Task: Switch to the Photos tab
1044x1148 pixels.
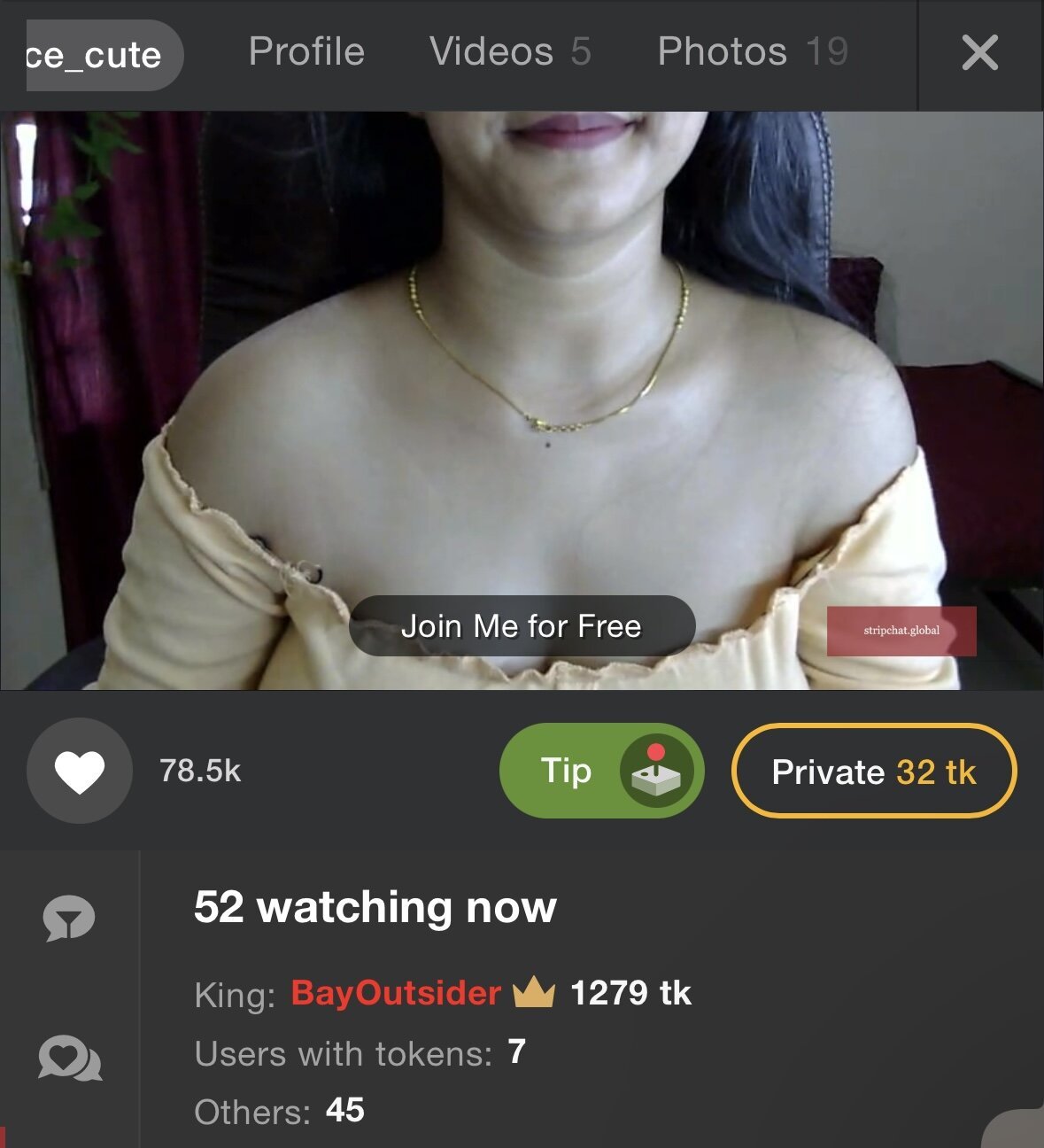Action: click(752, 52)
